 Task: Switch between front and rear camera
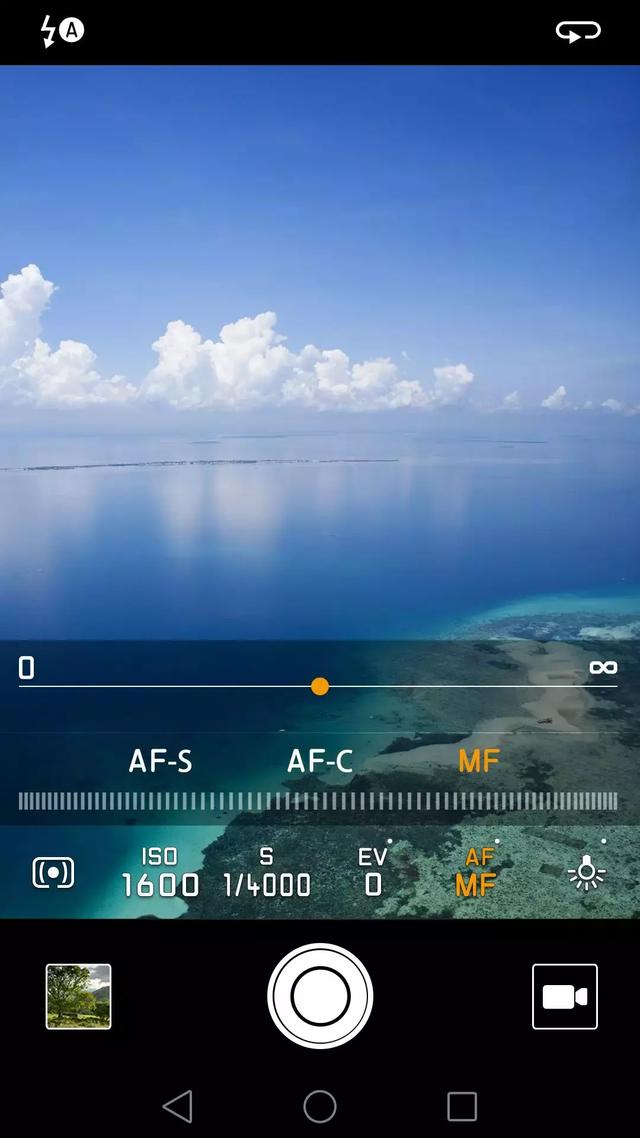coord(578,31)
